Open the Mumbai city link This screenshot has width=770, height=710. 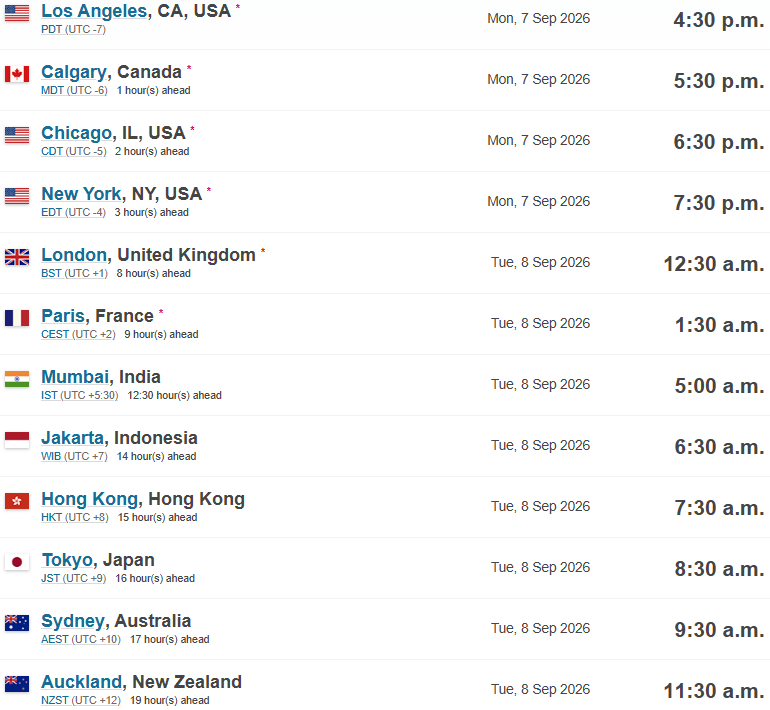point(75,377)
